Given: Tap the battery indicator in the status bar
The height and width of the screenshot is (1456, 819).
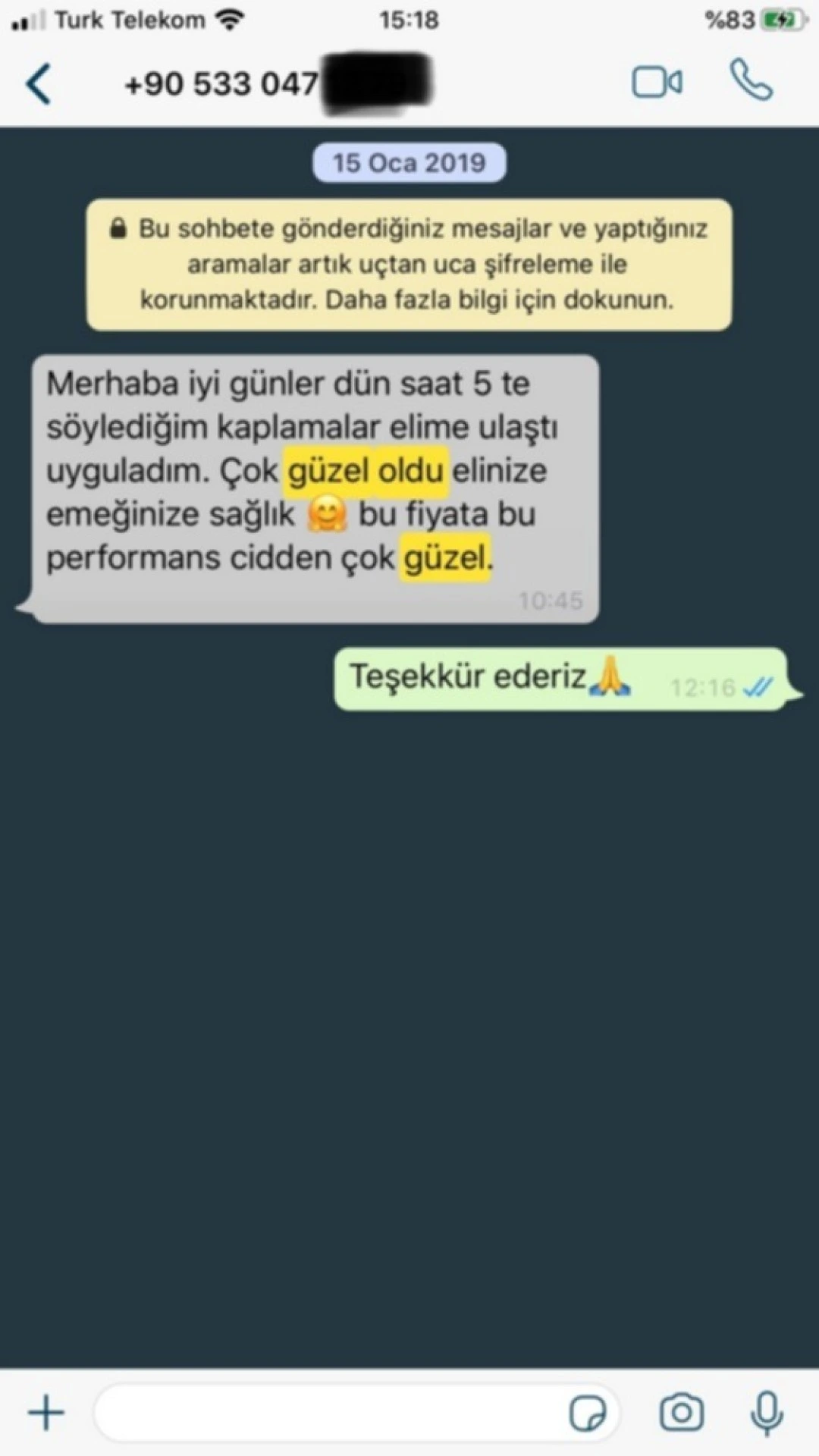Looking at the screenshot, I should click(x=782, y=19).
